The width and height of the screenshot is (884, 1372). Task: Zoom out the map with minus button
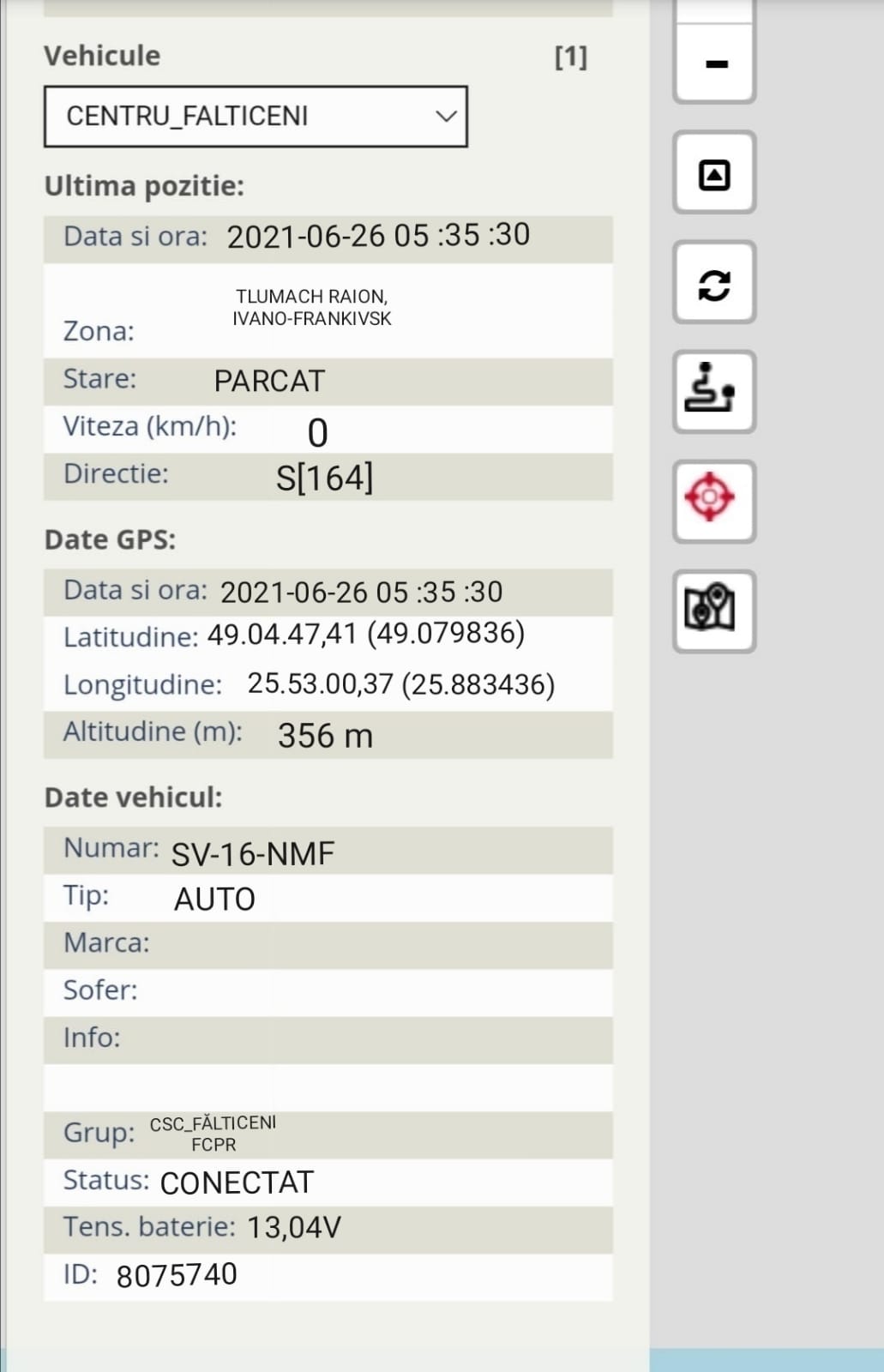tap(714, 63)
